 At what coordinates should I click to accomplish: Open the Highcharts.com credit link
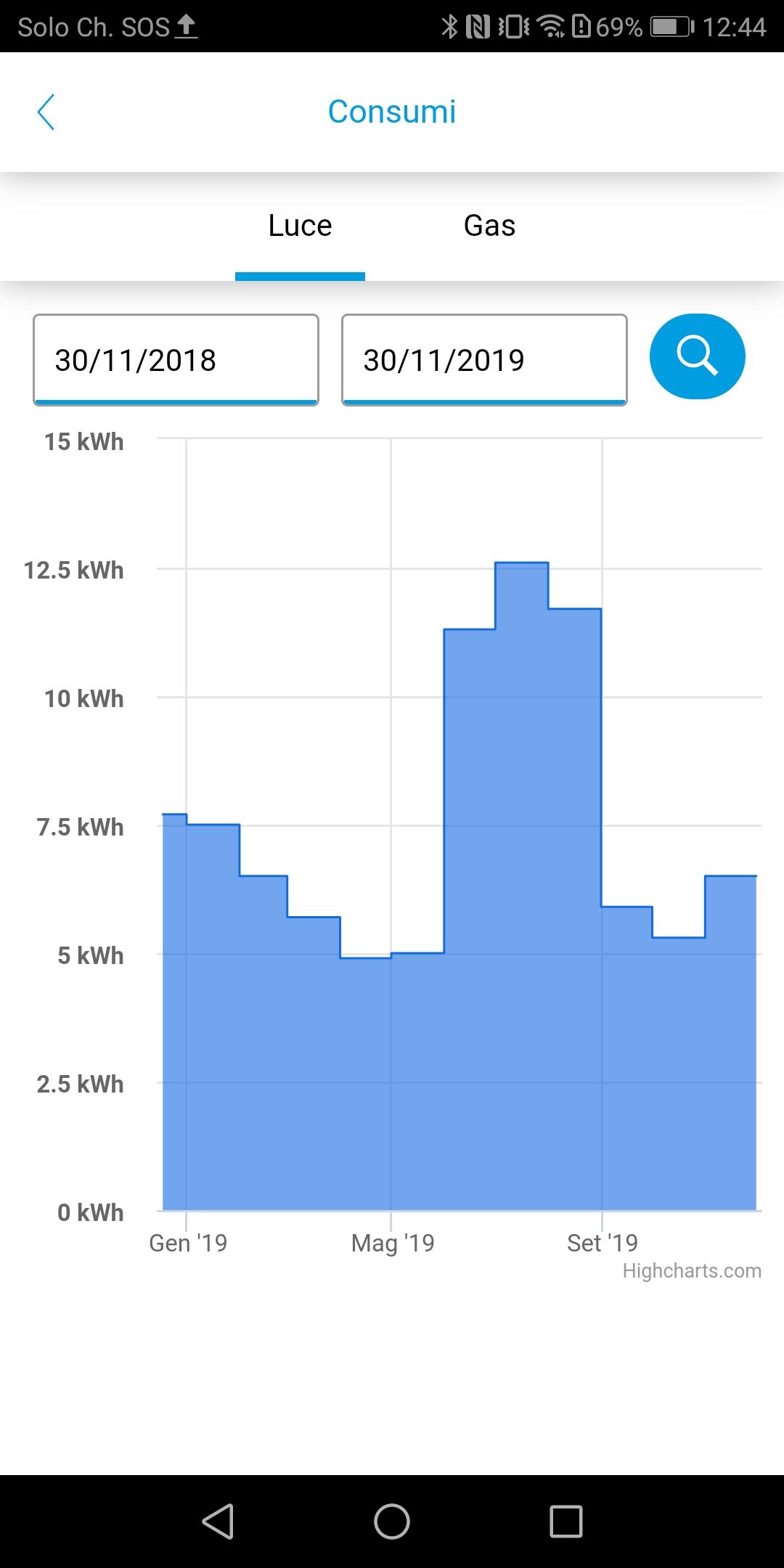click(x=692, y=1270)
